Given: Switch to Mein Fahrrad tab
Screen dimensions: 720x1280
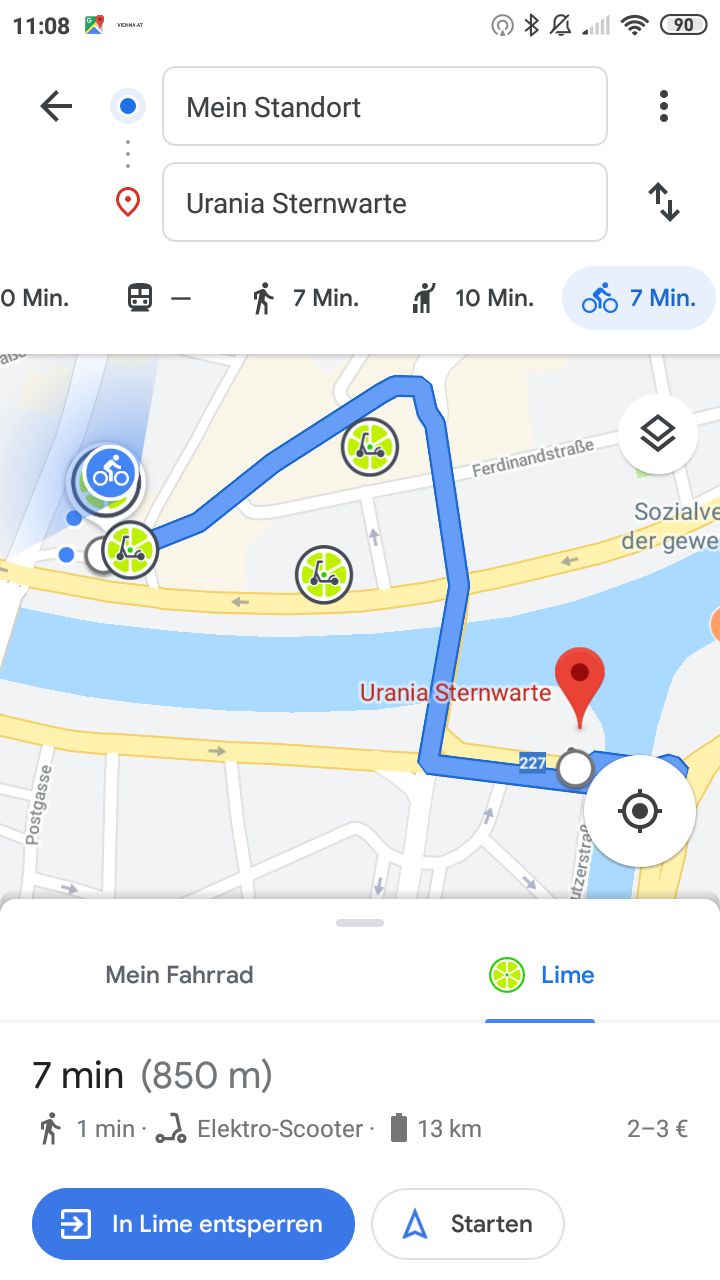Looking at the screenshot, I should pos(180,975).
